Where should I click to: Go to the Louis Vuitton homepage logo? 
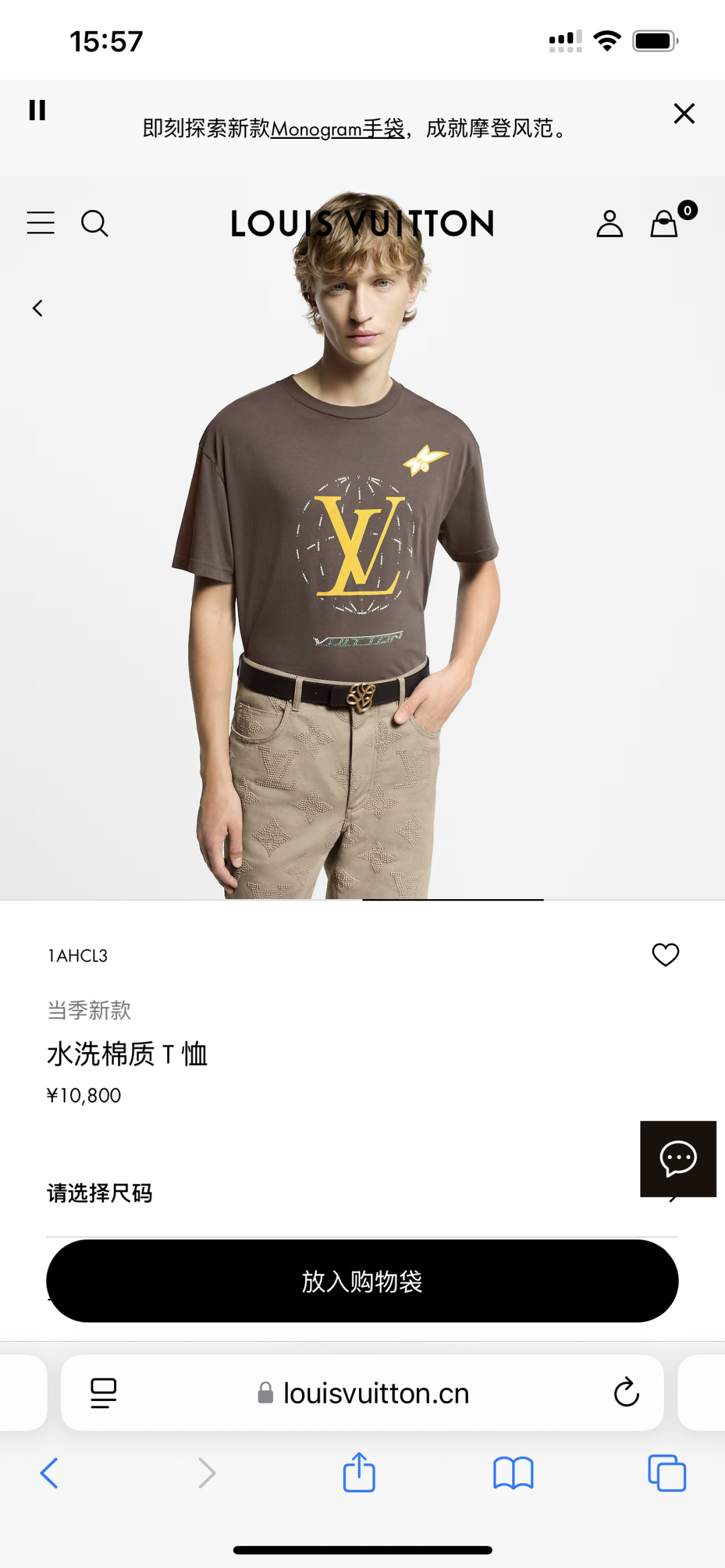tap(362, 223)
